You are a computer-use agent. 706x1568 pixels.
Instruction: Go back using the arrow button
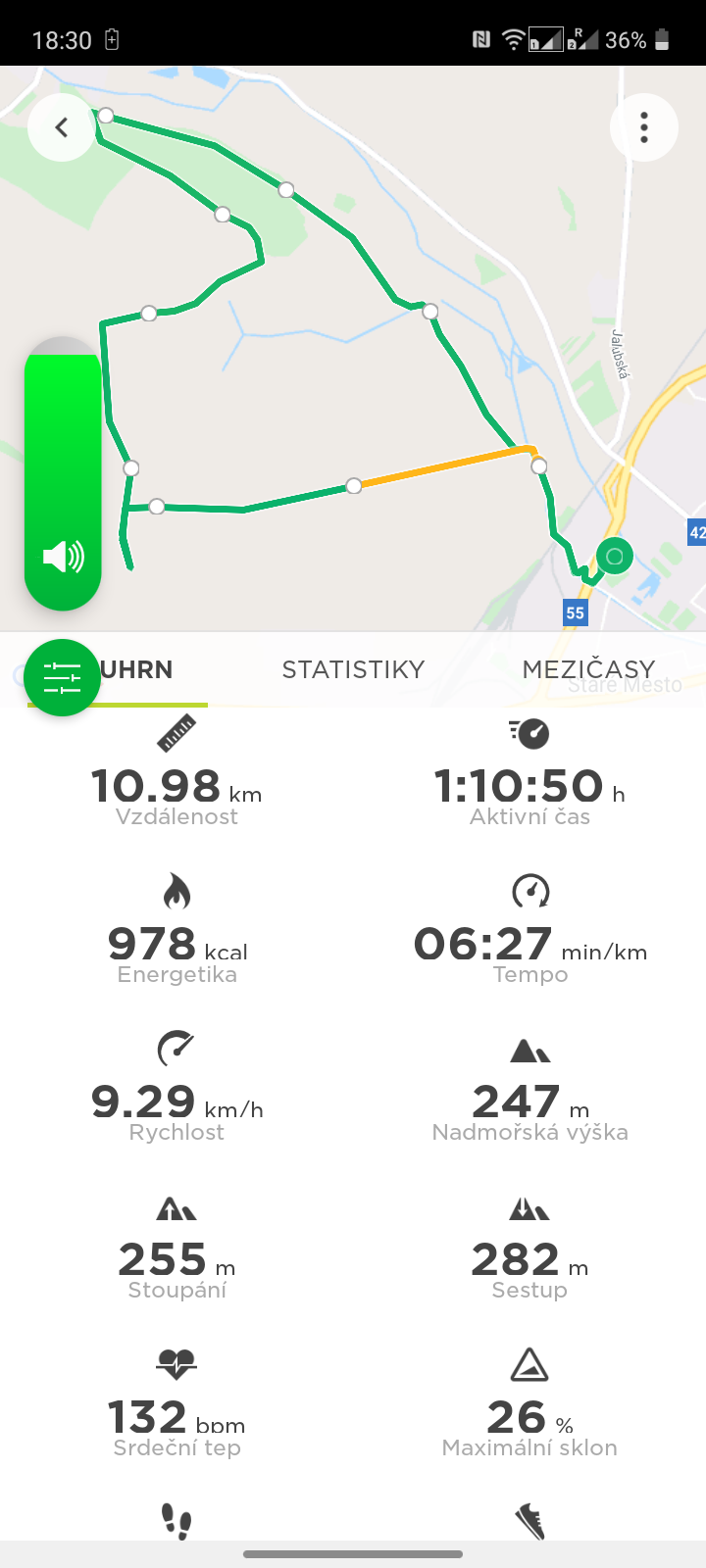click(x=62, y=127)
